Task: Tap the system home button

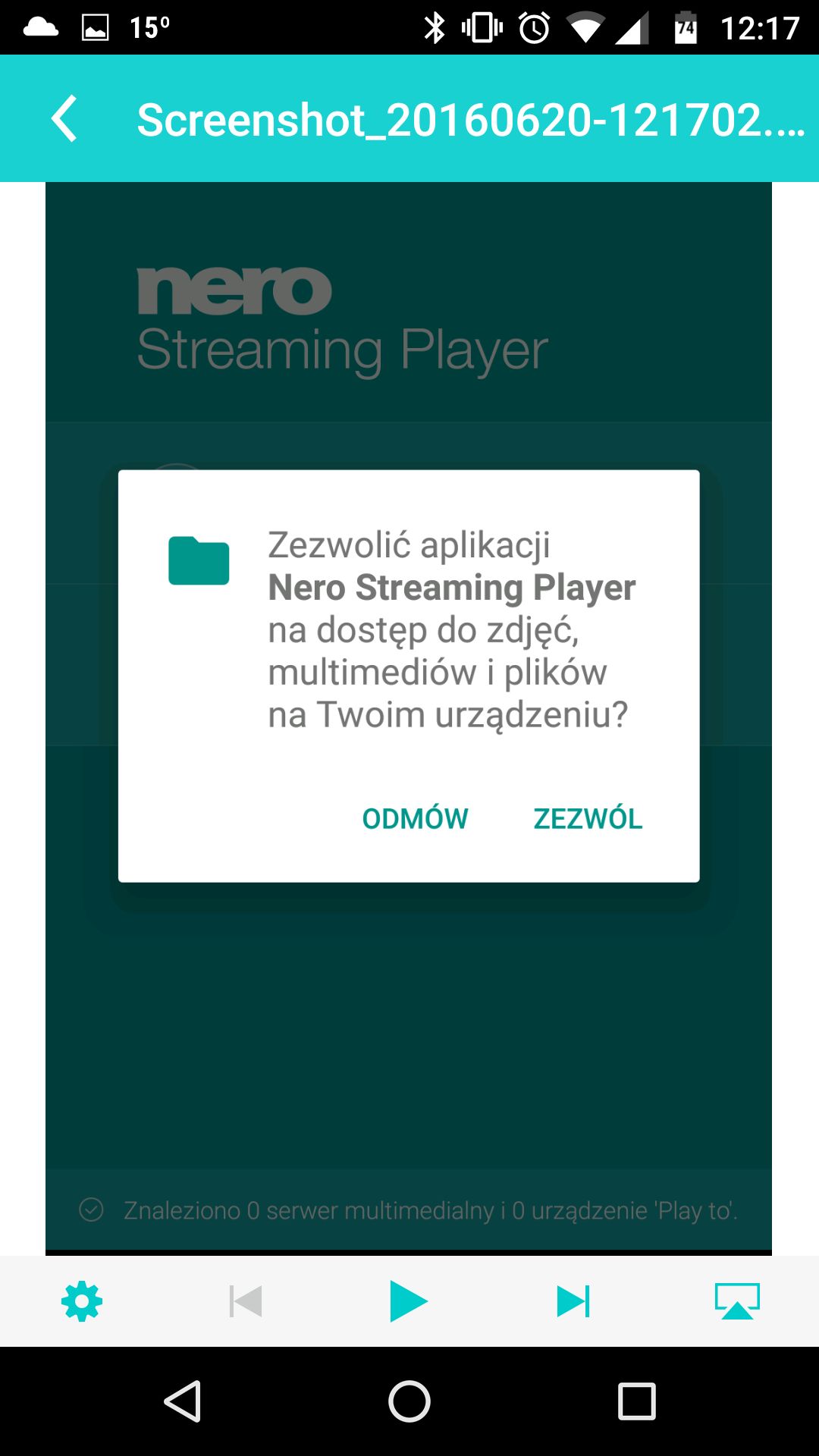Action: [409, 1401]
